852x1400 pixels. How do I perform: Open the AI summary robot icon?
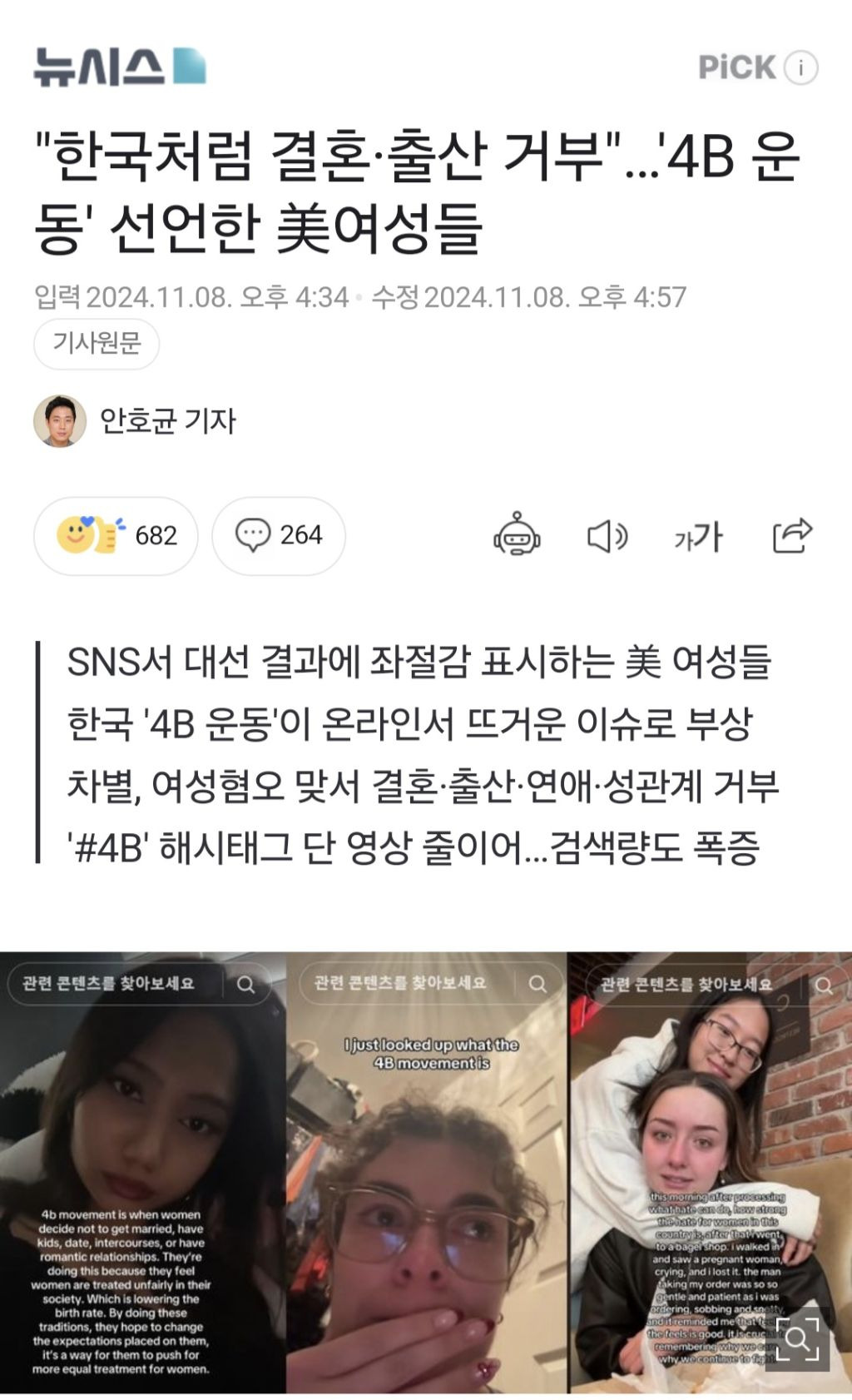pyautogui.click(x=517, y=534)
